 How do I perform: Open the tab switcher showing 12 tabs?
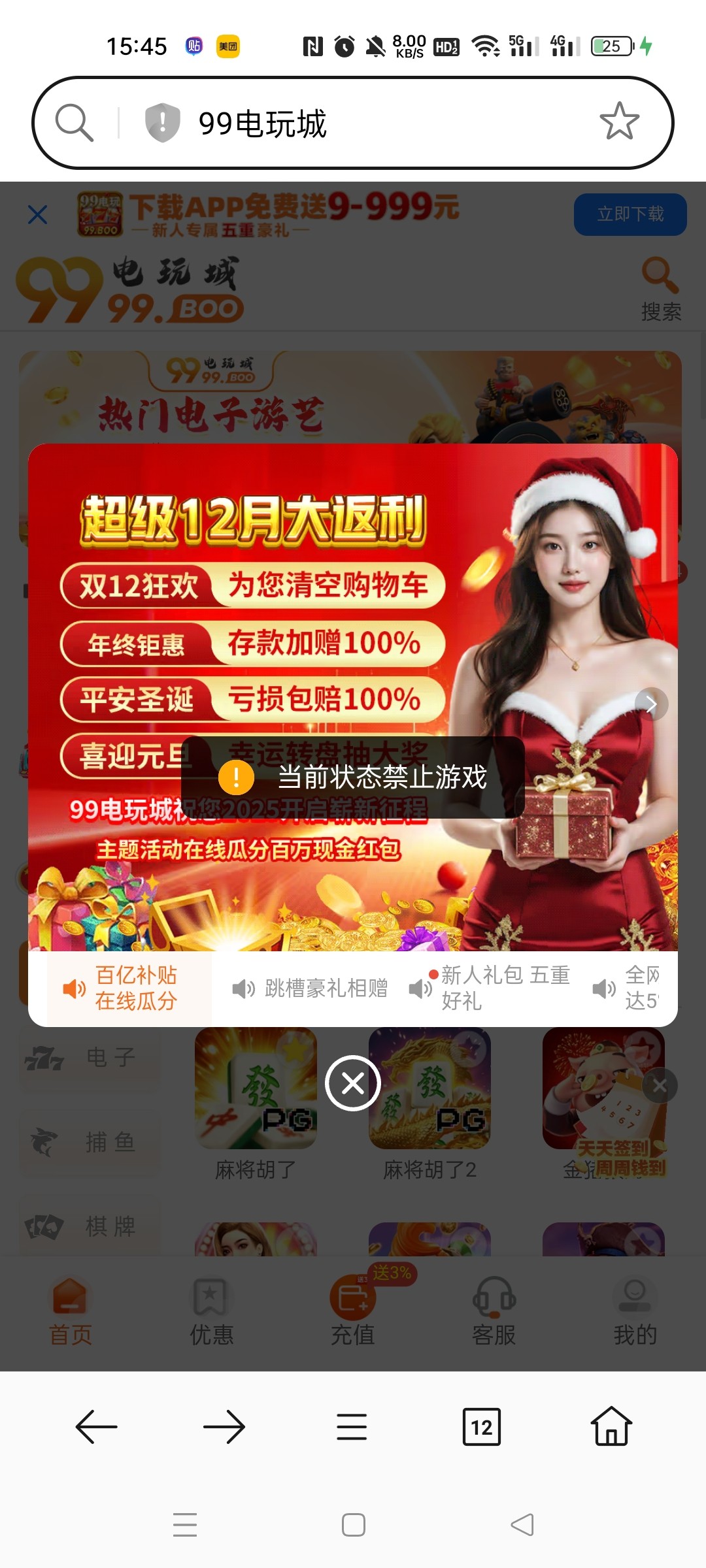point(481,1426)
